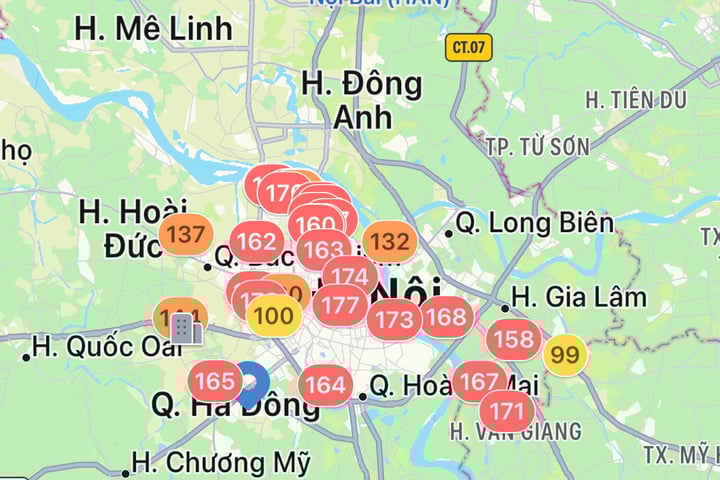The image size is (720, 480).
Task: Tap the 173 marker
Action: coord(395,320)
